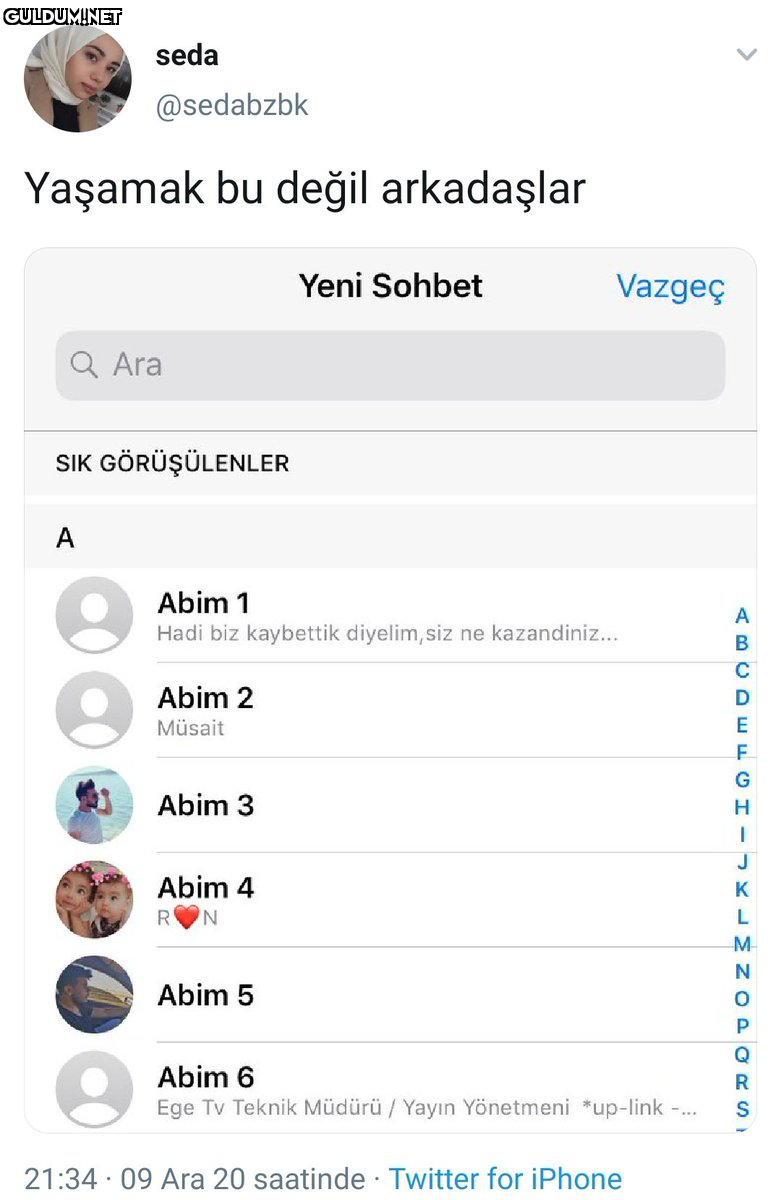This screenshot has width=781, height=1200.
Task: Open seda's profile picture
Action: pyautogui.click(x=77, y=80)
